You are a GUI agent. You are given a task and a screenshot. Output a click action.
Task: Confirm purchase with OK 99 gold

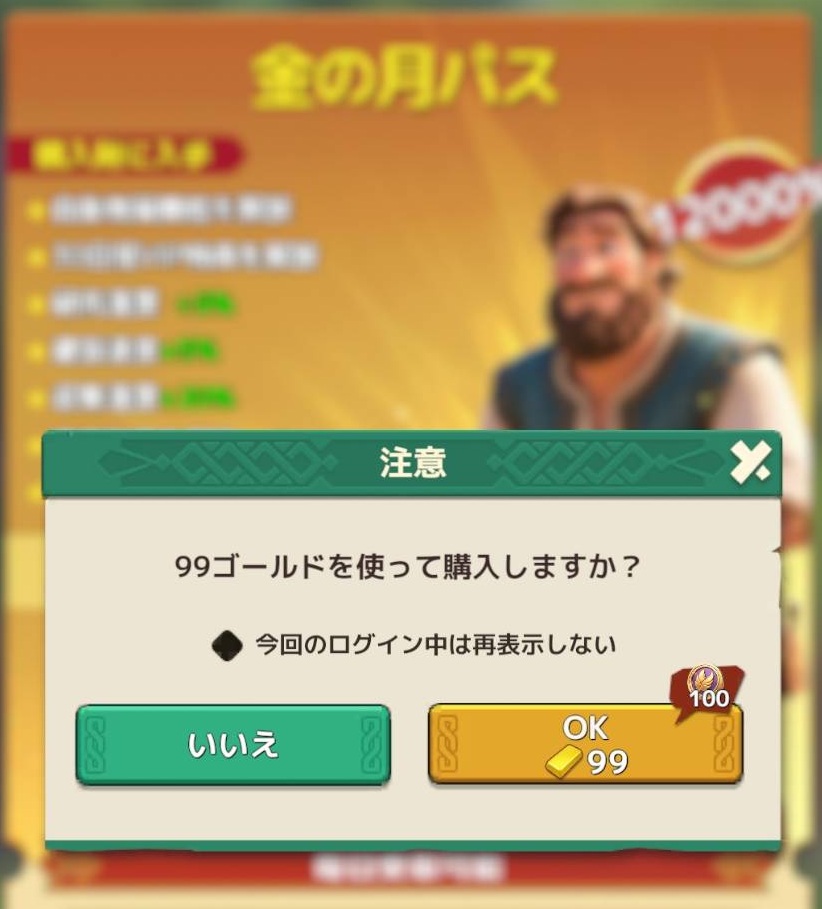tap(585, 745)
